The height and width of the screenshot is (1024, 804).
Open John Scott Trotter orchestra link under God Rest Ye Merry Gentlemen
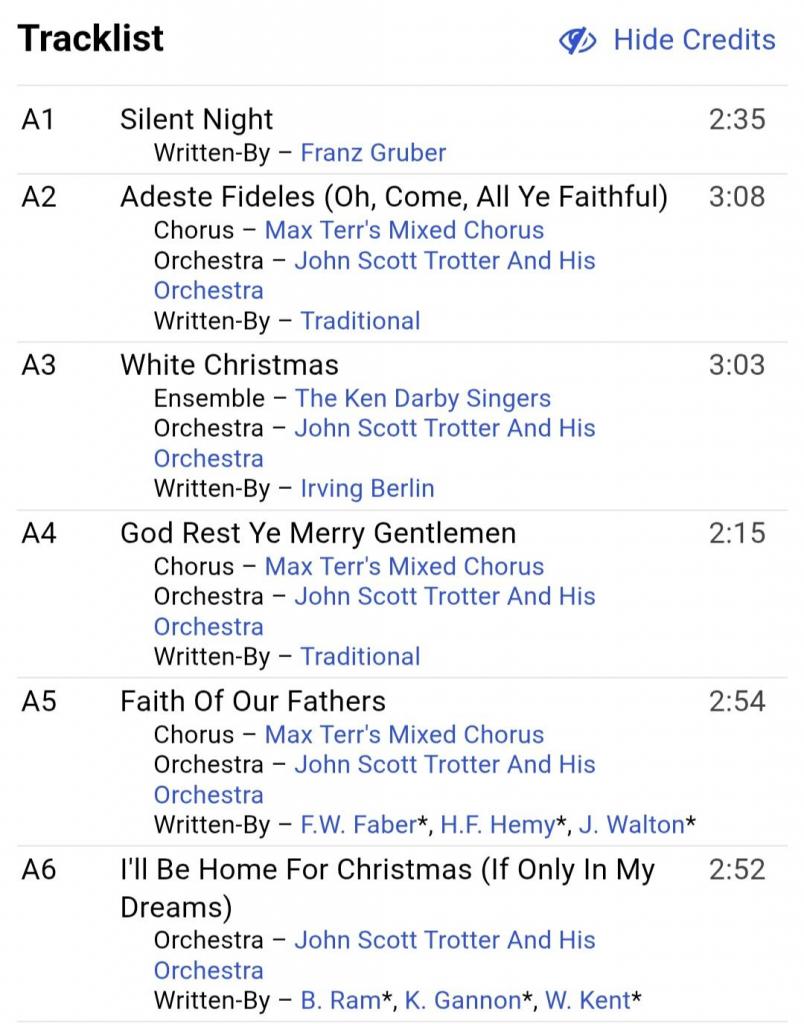444,596
